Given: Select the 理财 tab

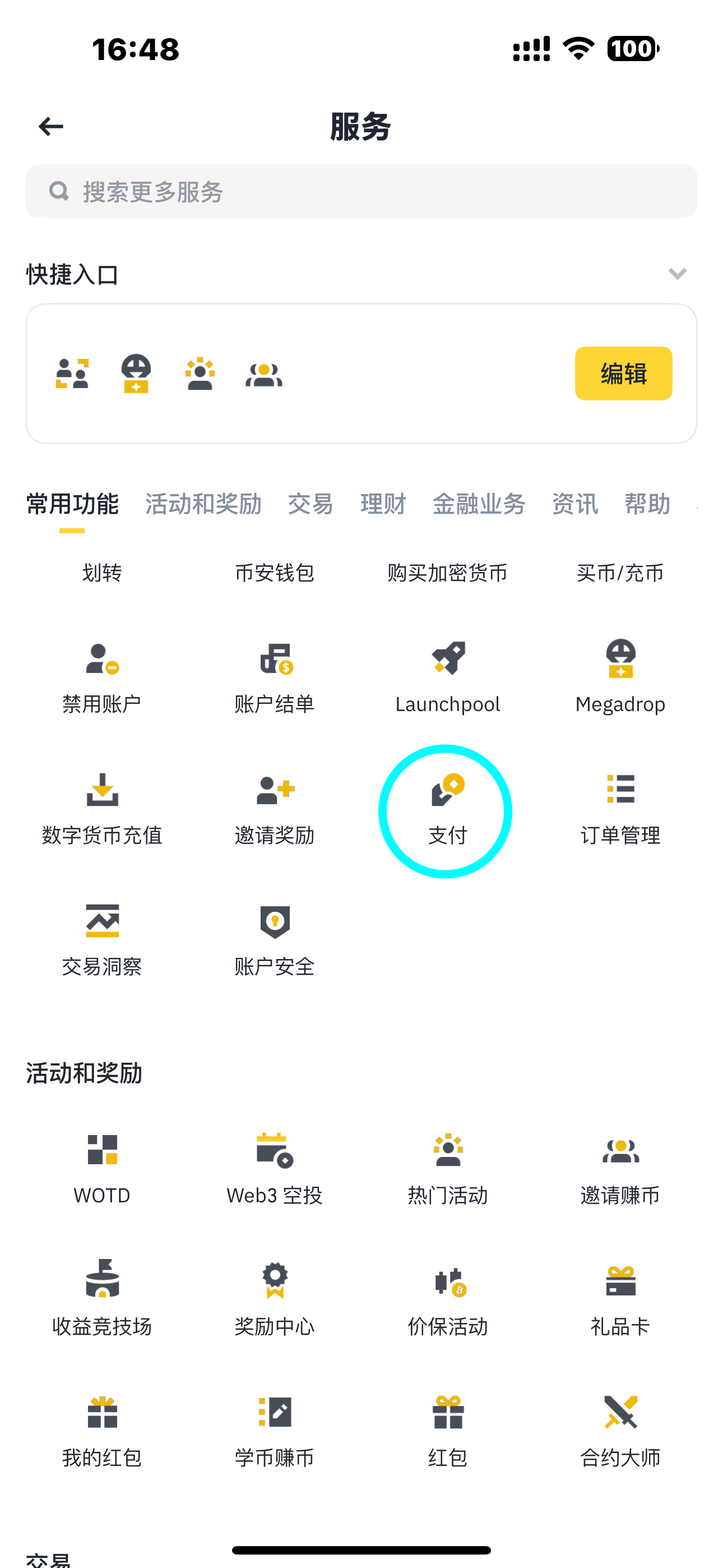Looking at the screenshot, I should pos(383,504).
